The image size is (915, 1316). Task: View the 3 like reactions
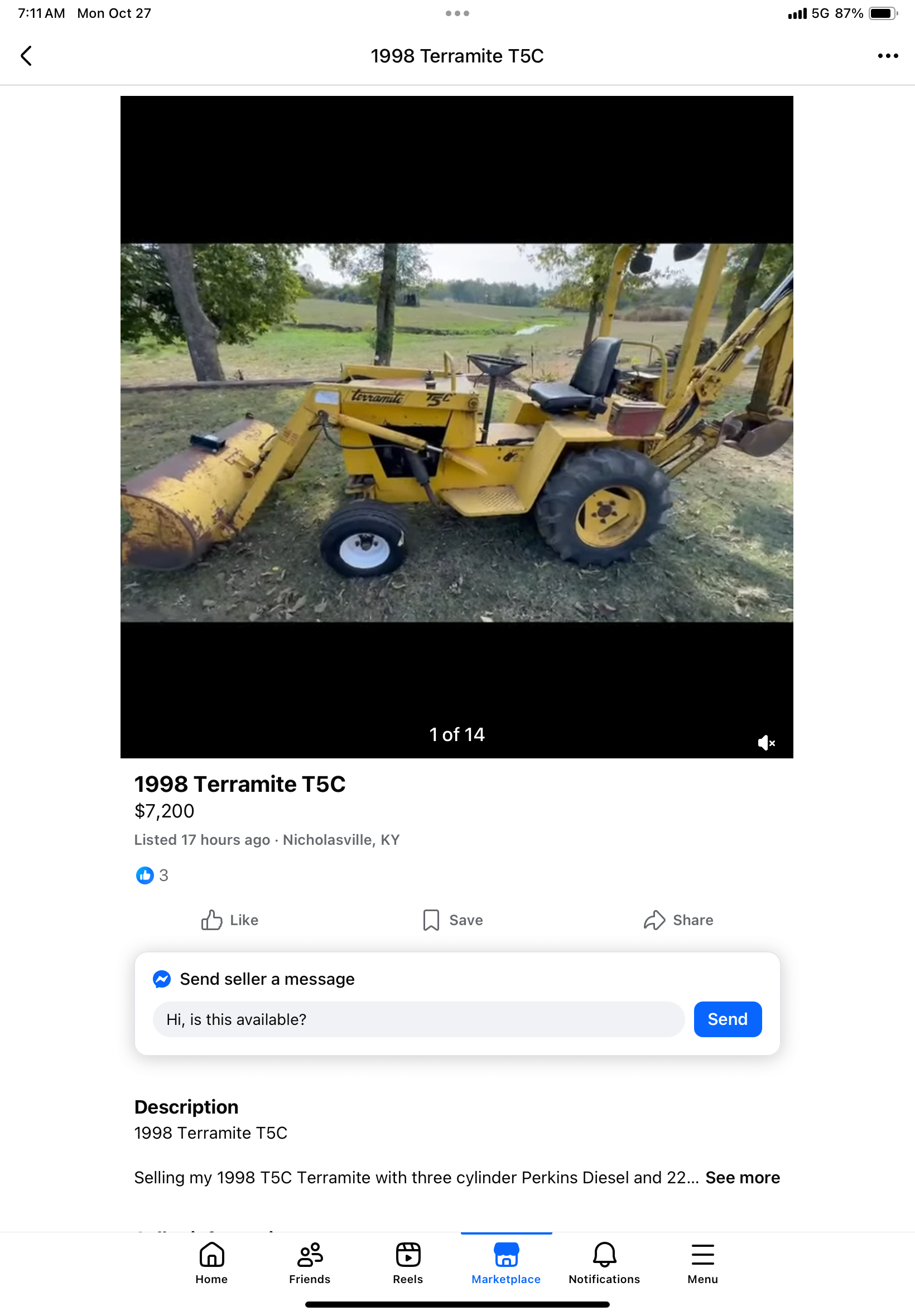(x=152, y=875)
